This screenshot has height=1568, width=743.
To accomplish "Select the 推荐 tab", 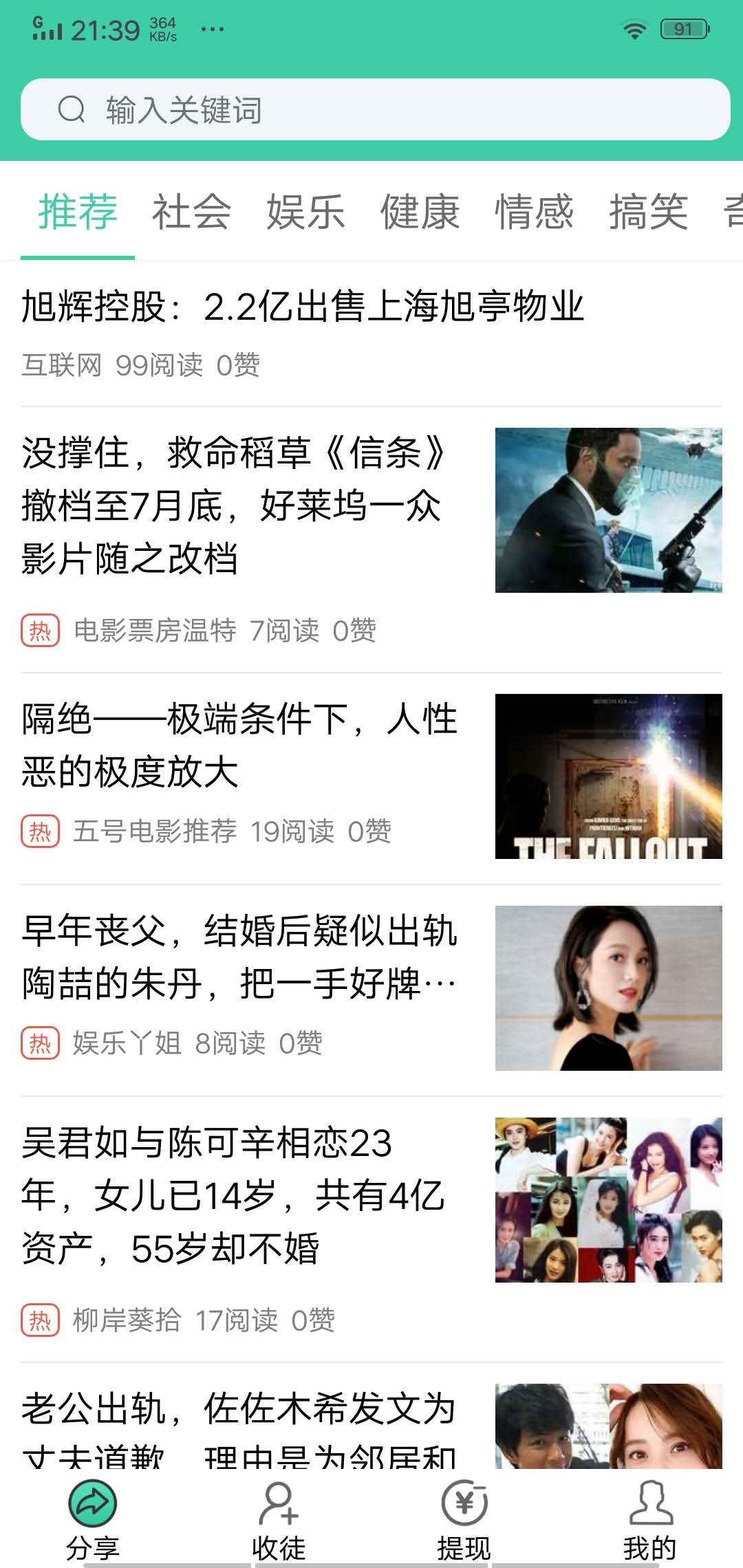I will coord(78,212).
